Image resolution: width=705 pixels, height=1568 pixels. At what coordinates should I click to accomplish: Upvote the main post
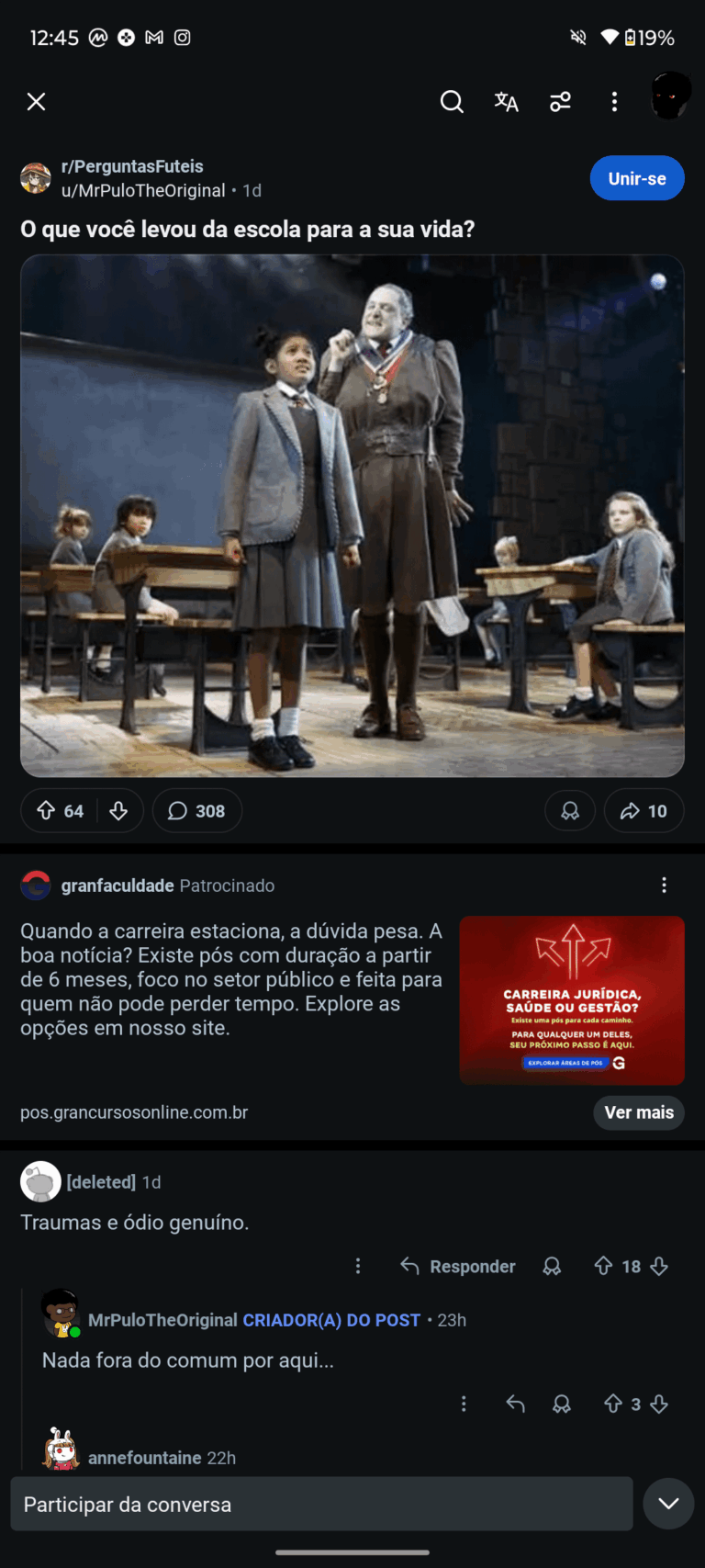click(46, 811)
